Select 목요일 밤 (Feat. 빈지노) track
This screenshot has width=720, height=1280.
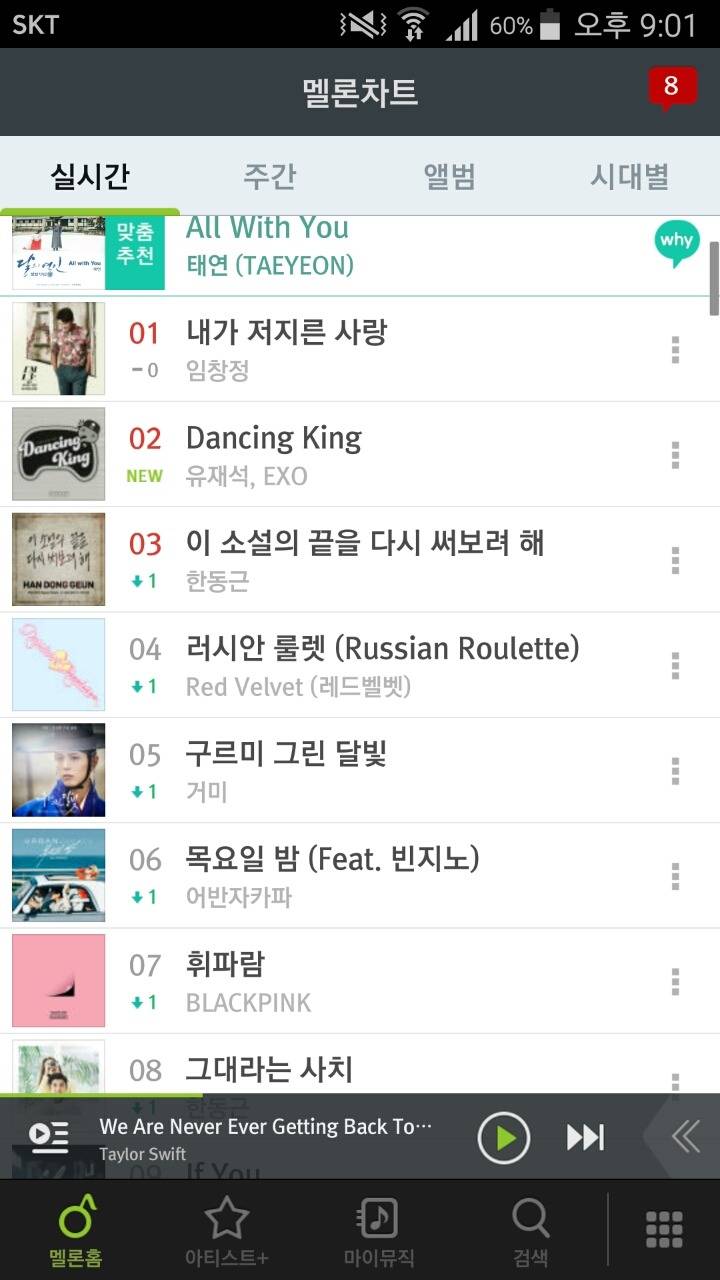click(x=332, y=875)
